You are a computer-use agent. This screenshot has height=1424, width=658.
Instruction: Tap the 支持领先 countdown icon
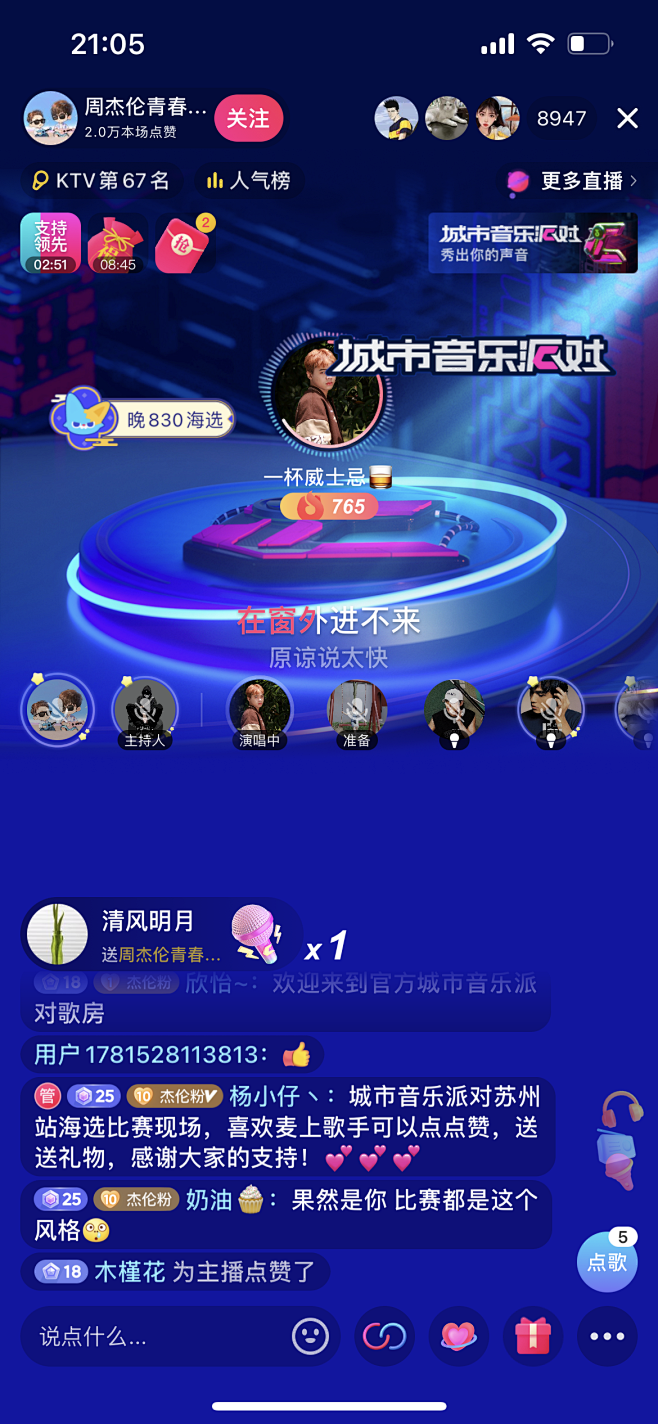click(x=50, y=243)
